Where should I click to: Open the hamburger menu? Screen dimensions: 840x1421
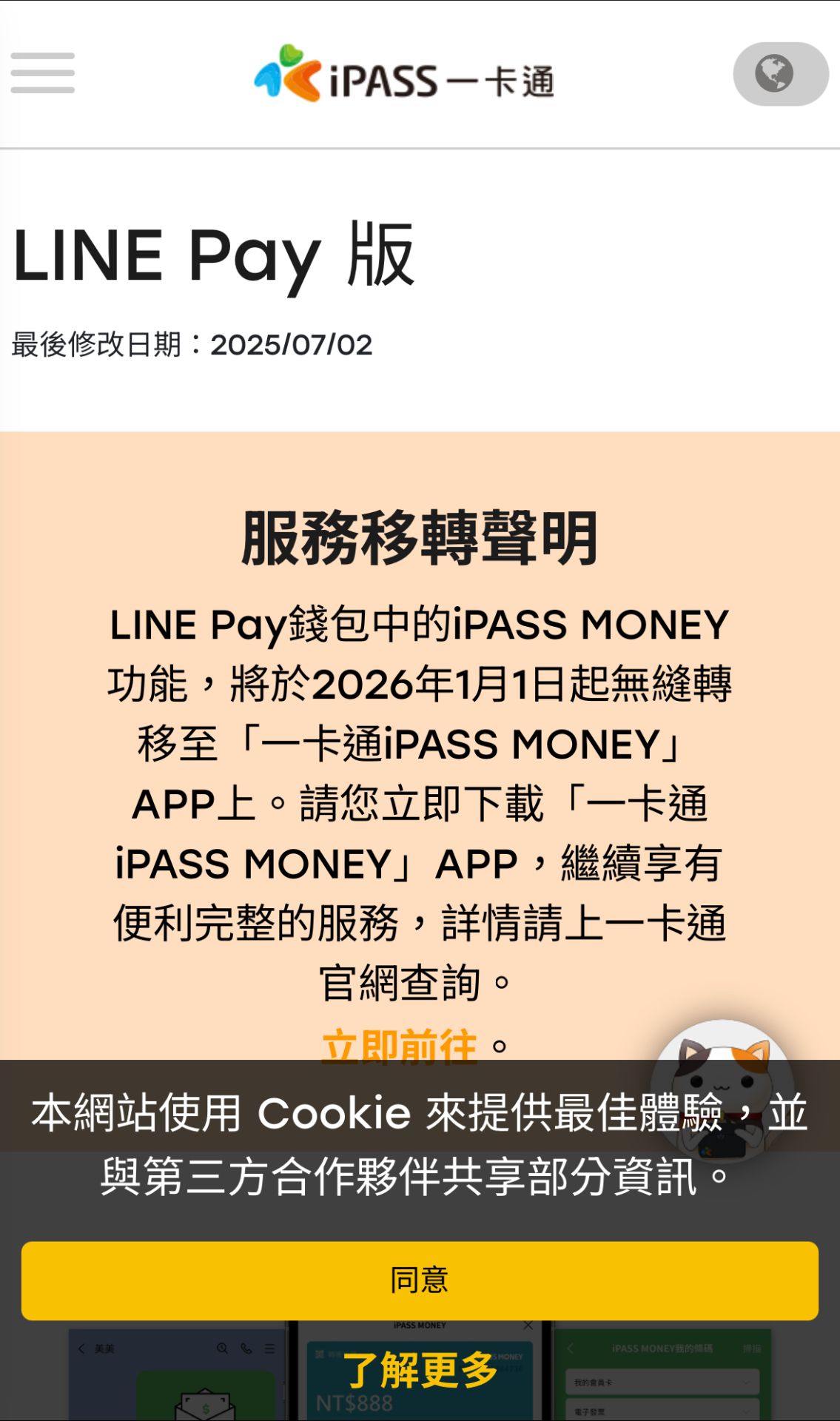click(43, 73)
